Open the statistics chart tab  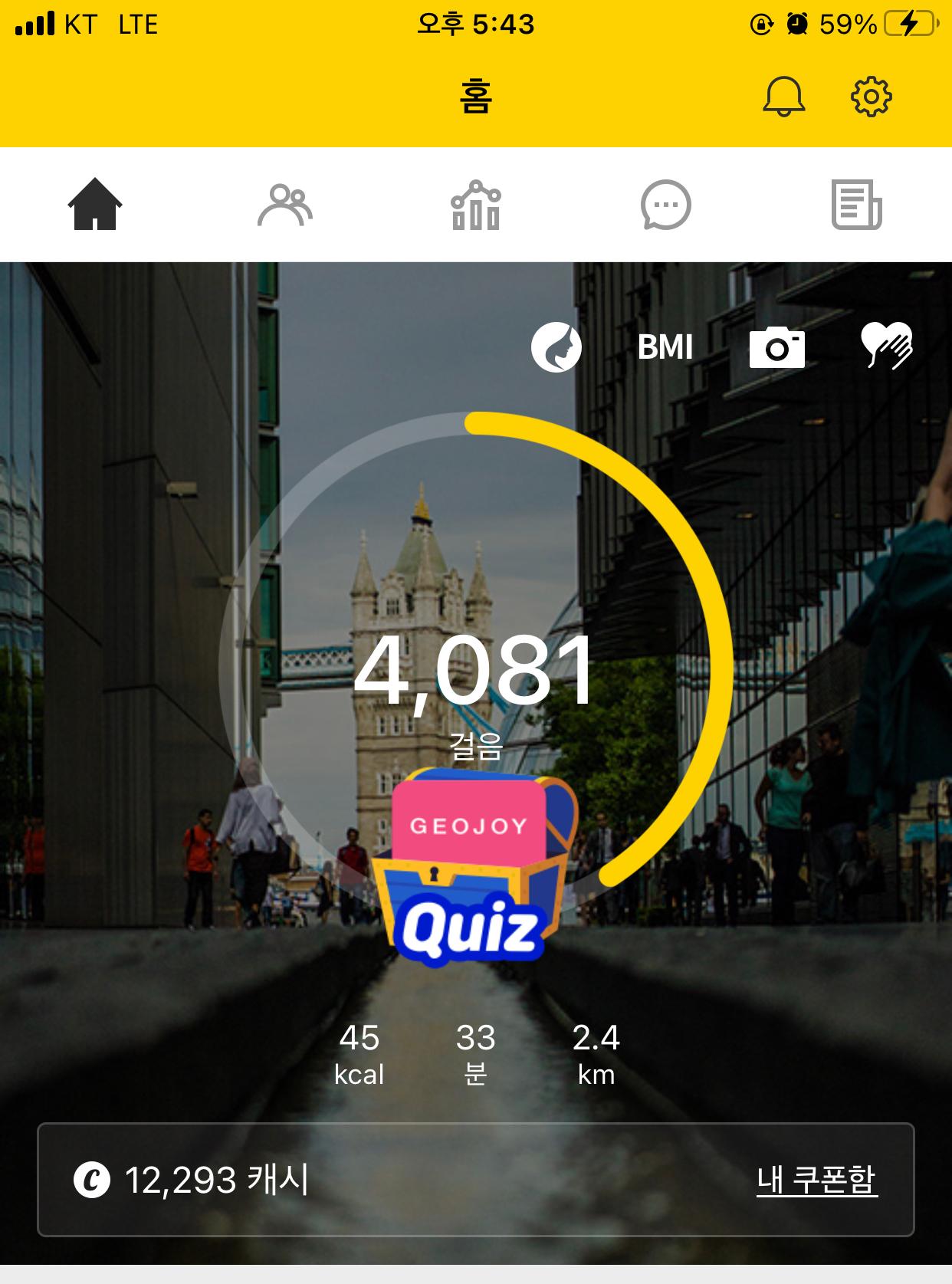point(475,205)
